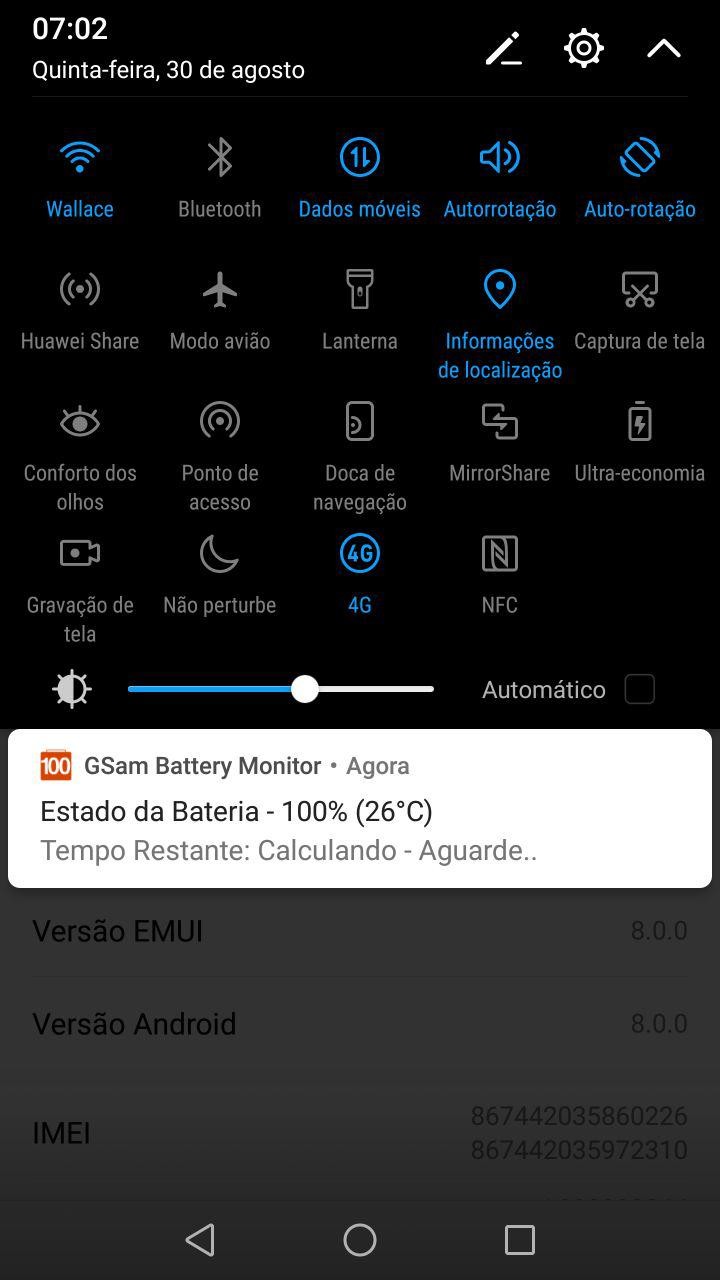Viewport: 720px width, 1280px height.
Task: Check the Automático brightness box
Action: (639, 689)
